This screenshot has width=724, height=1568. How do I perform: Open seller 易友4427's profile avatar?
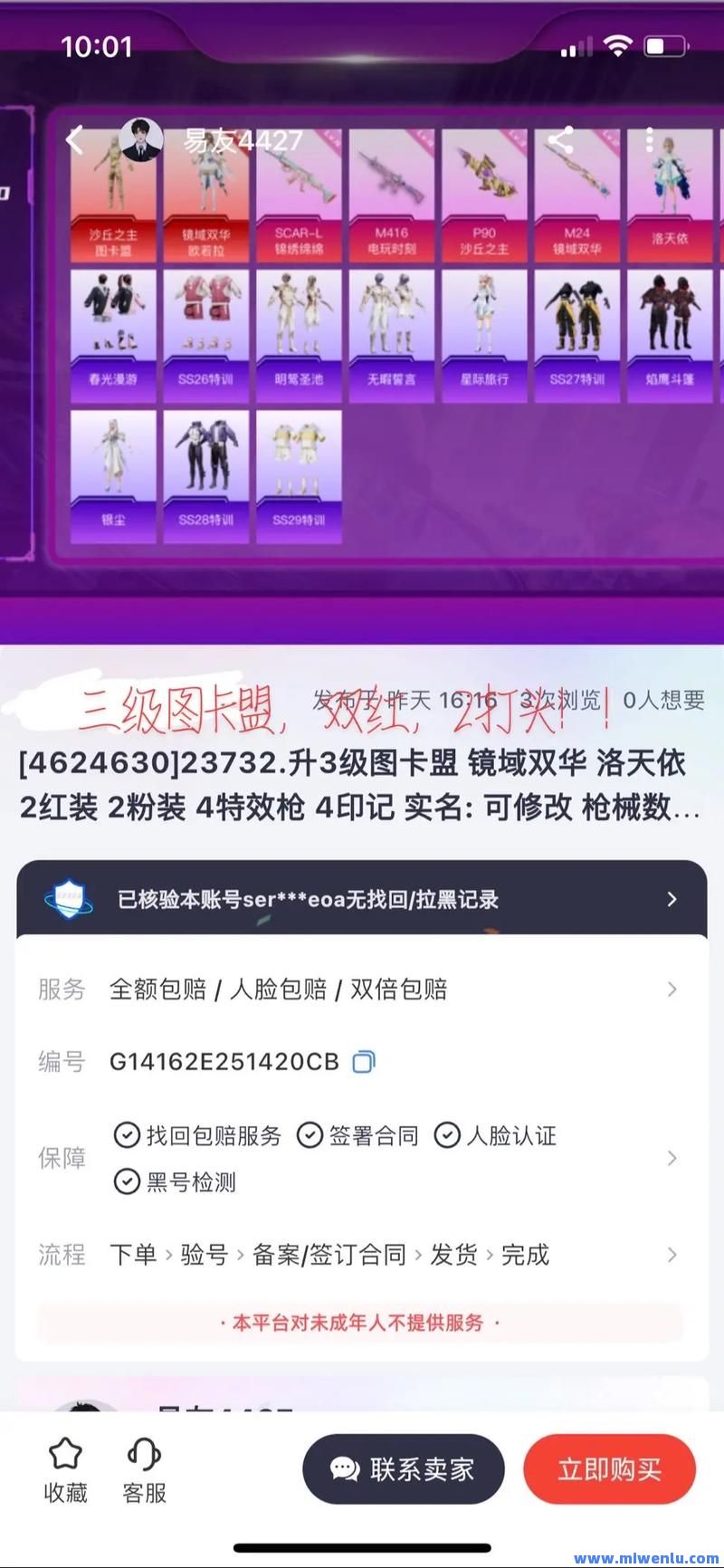142,140
